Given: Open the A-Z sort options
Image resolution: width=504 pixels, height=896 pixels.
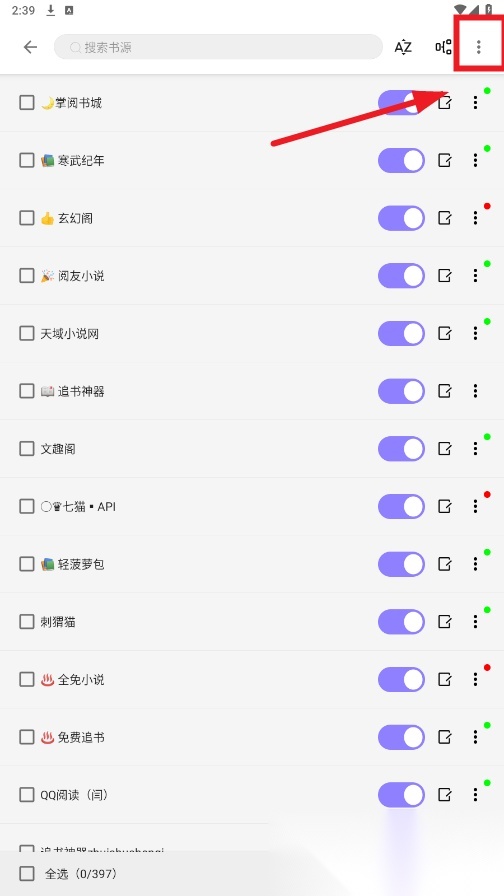Looking at the screenshot, I should [x=403, y=47].
